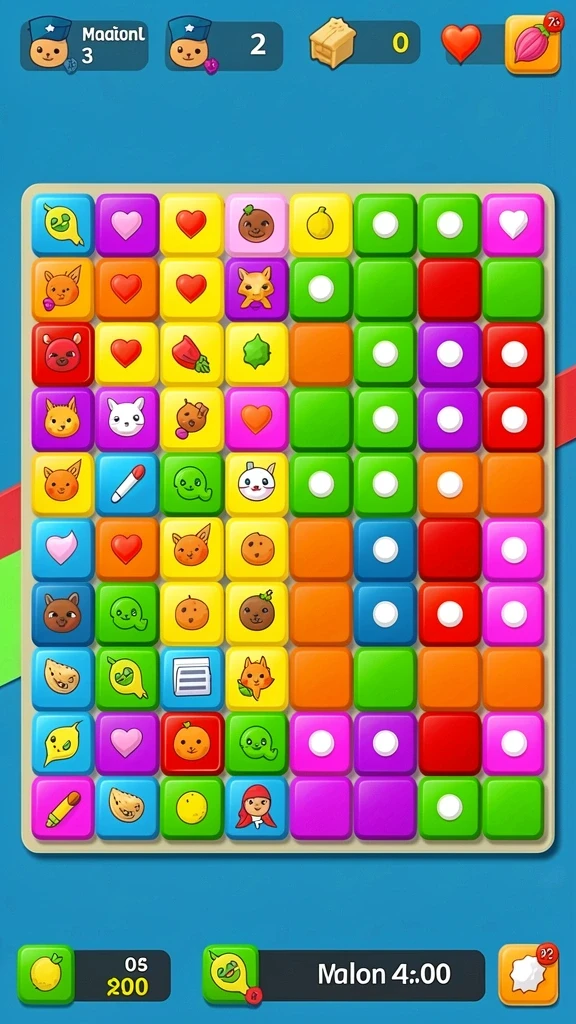Tap the yellow tile with the red pepper
Screen dimensions: 576x1024
(191, 355)
